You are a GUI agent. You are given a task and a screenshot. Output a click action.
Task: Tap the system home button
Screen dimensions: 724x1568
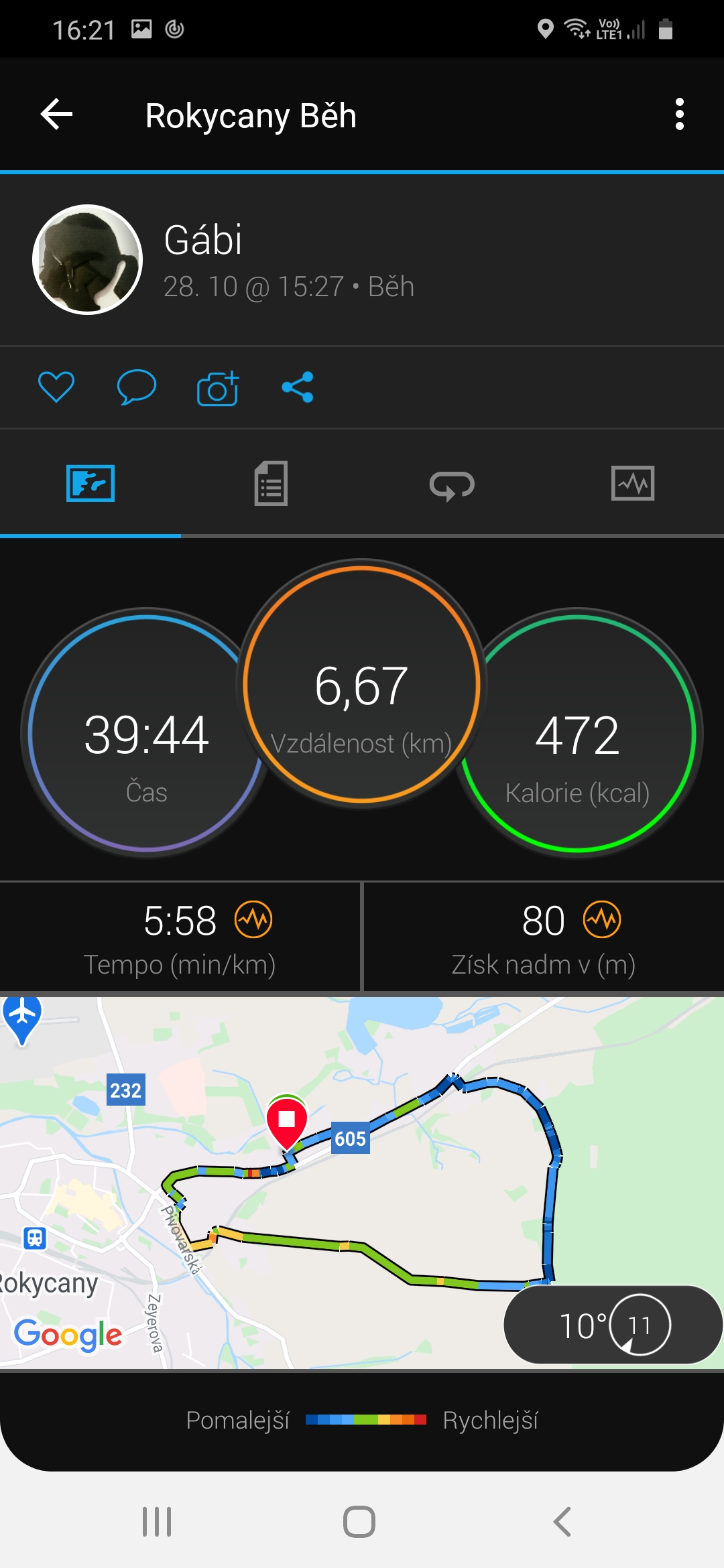(x=359, y=1522)
